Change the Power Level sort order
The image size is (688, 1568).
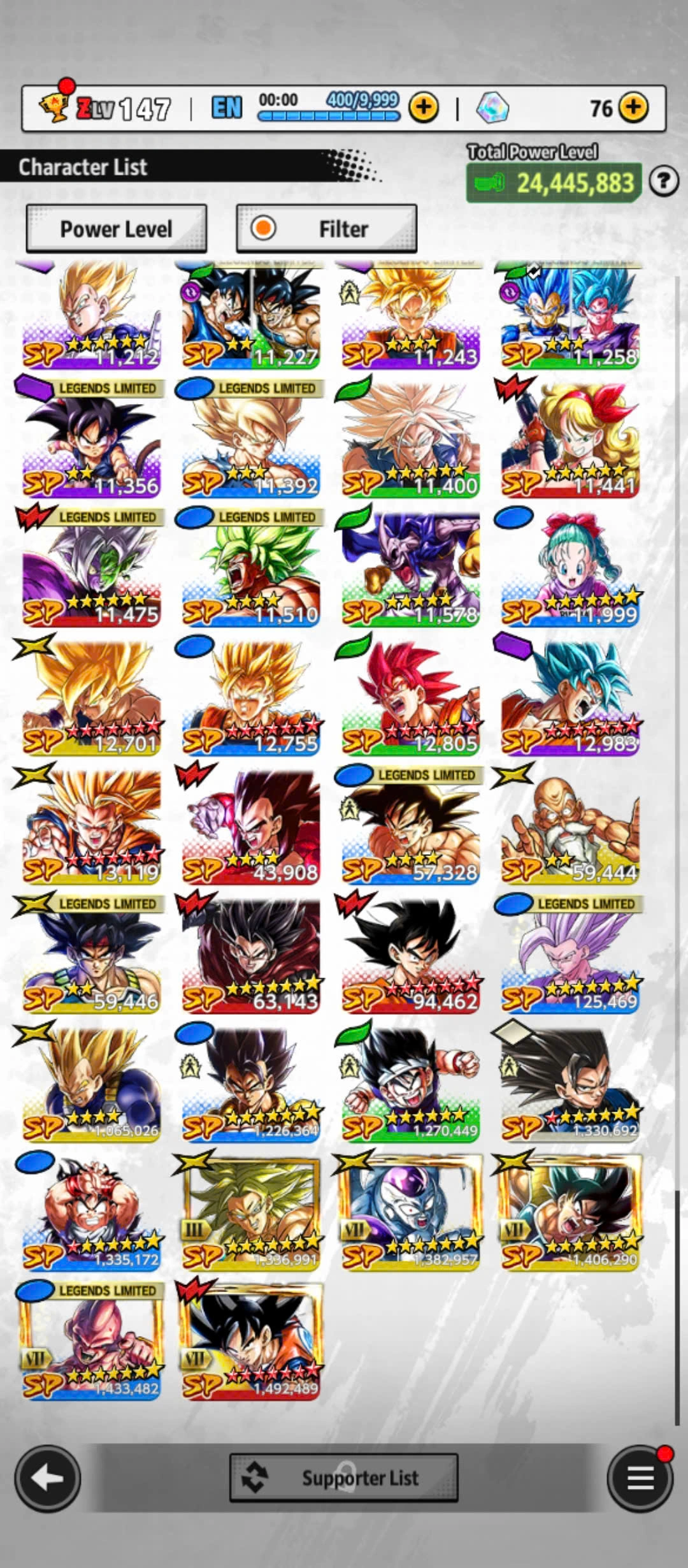116,228
